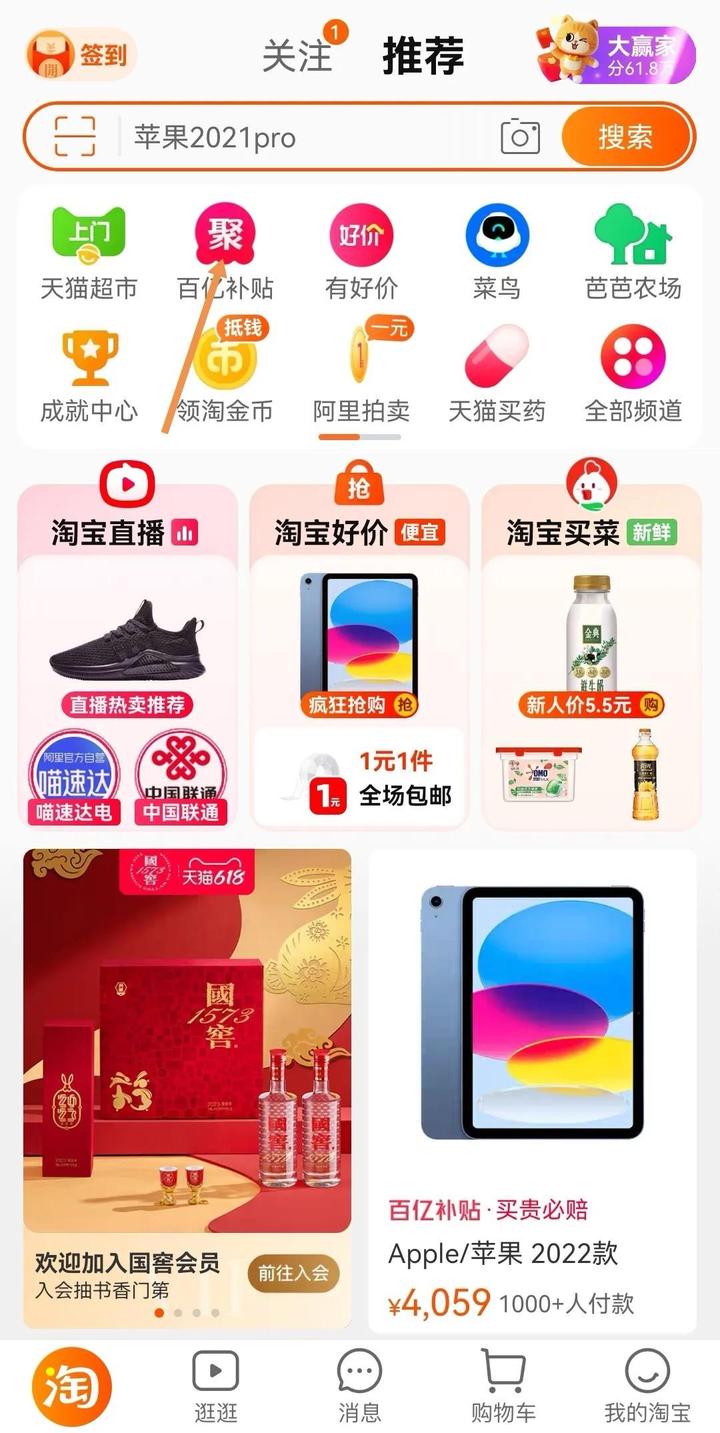Image resolution: width=720 pixels, height=1433 pixels.
Task: Open the scan code icon
Action: coord(75,136)
